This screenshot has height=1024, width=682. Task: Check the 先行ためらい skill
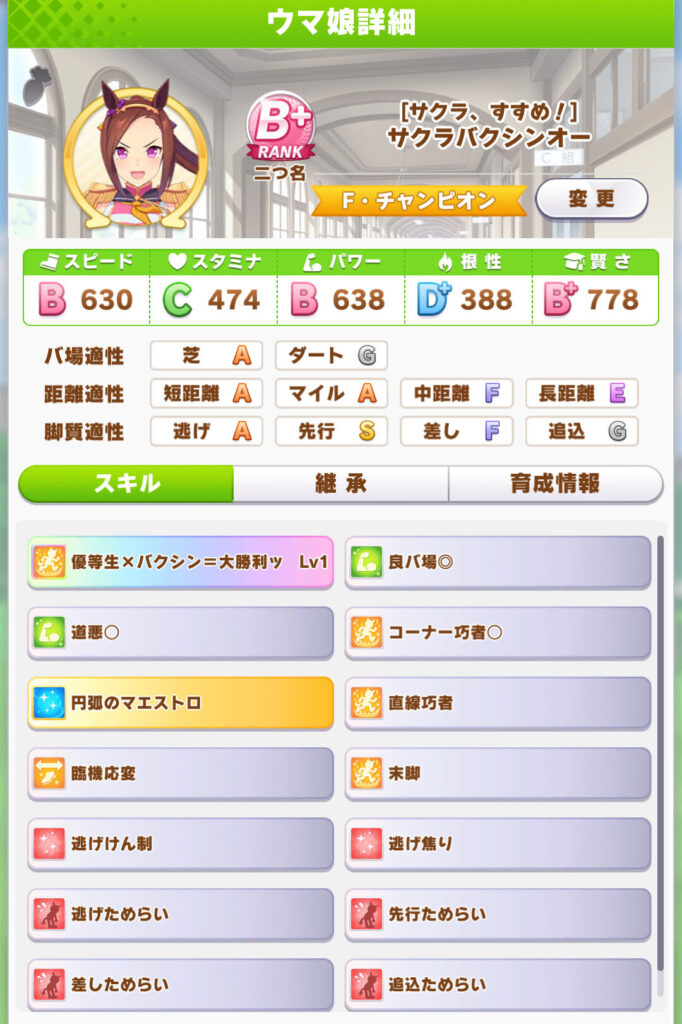pyautogui.click(x=498, y=914)
